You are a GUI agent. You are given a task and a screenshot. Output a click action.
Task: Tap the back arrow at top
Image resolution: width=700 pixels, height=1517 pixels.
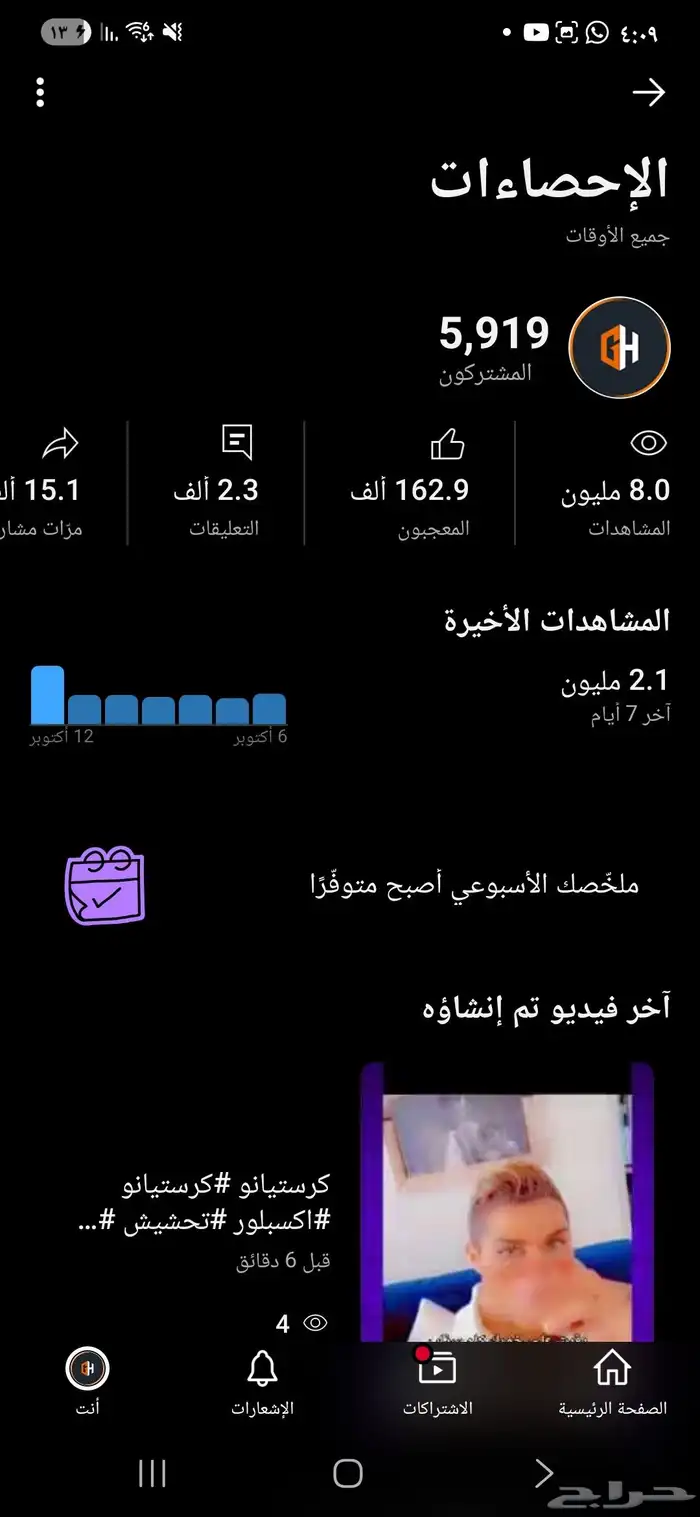click(x=649, y=93)
